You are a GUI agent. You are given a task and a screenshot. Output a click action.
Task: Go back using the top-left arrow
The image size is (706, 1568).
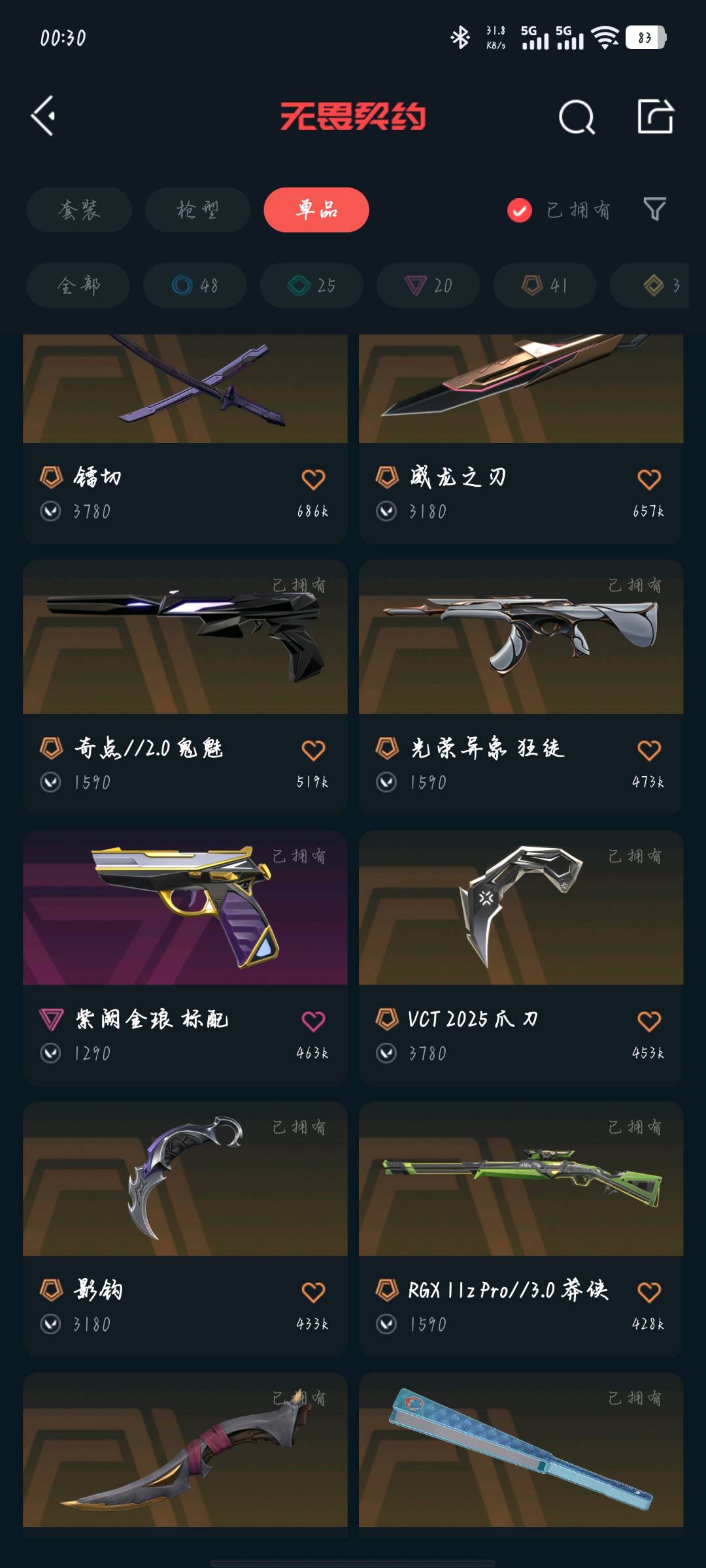point(44,116)
